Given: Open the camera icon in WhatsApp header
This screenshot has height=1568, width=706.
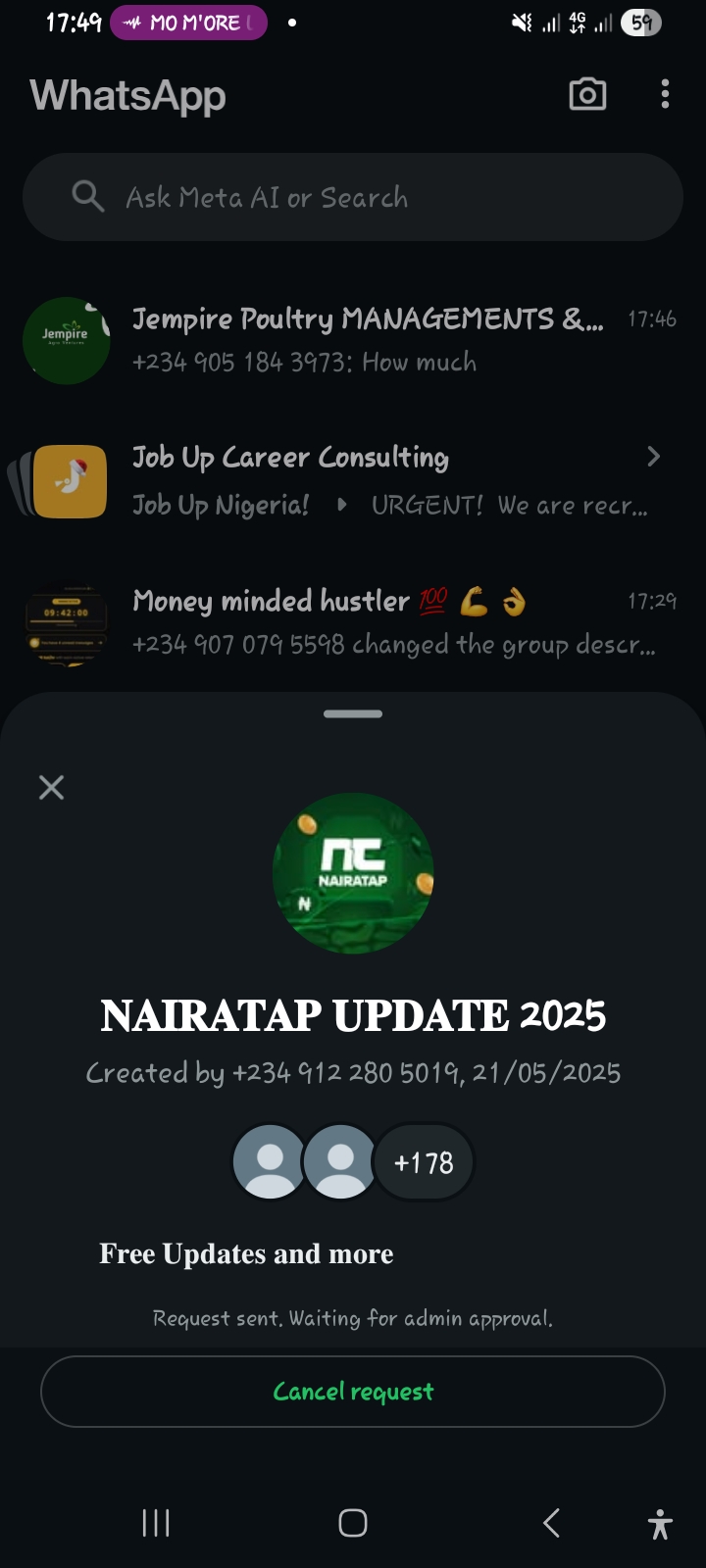Looking at the screenshot, I should point(587,95).
